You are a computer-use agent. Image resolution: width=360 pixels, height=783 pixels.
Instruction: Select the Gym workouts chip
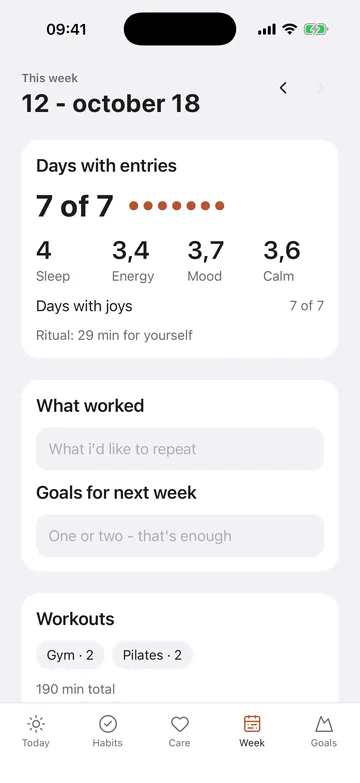pyautogui.click(x=70, y=655)
